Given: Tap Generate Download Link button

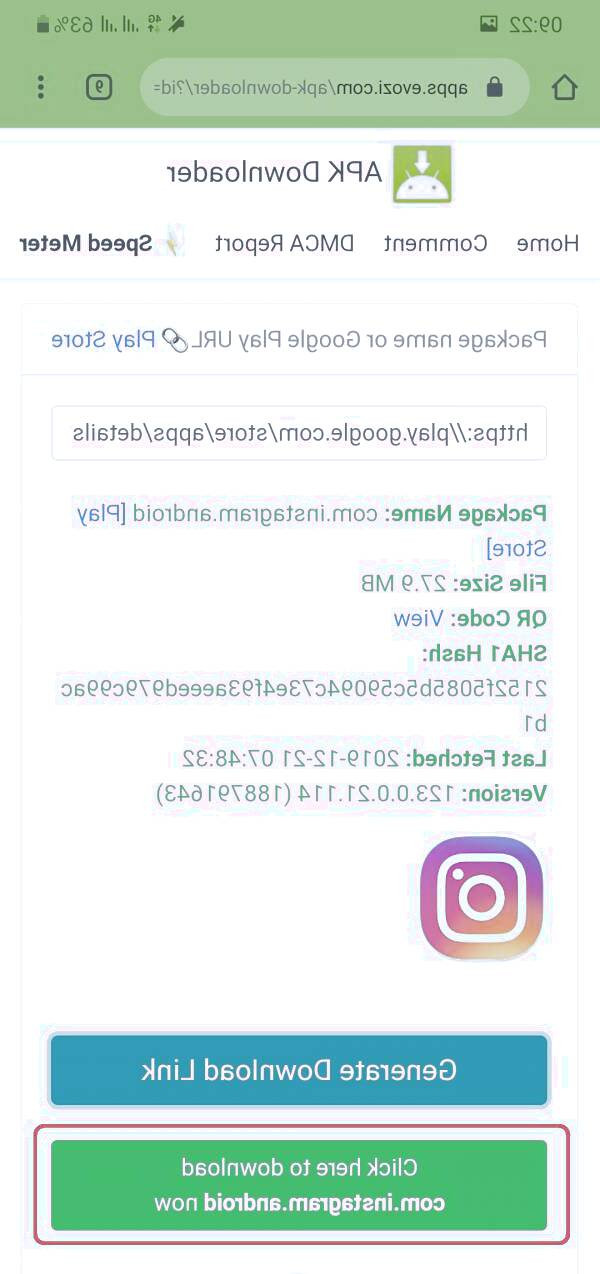Looking at the screenshot, I should pyautogui.click(x=299, y=1069).
